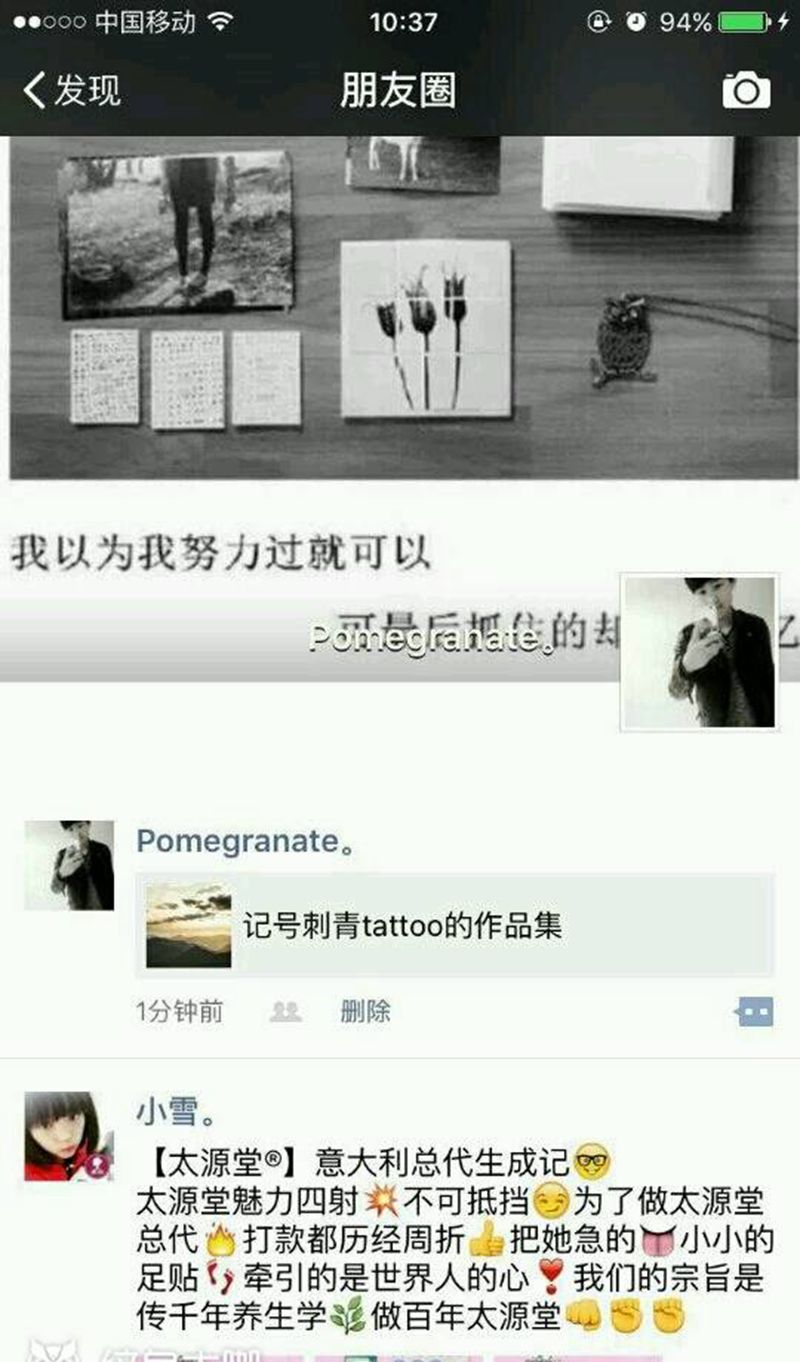
Task: View who can see the post
Action: click(286, 1012)
